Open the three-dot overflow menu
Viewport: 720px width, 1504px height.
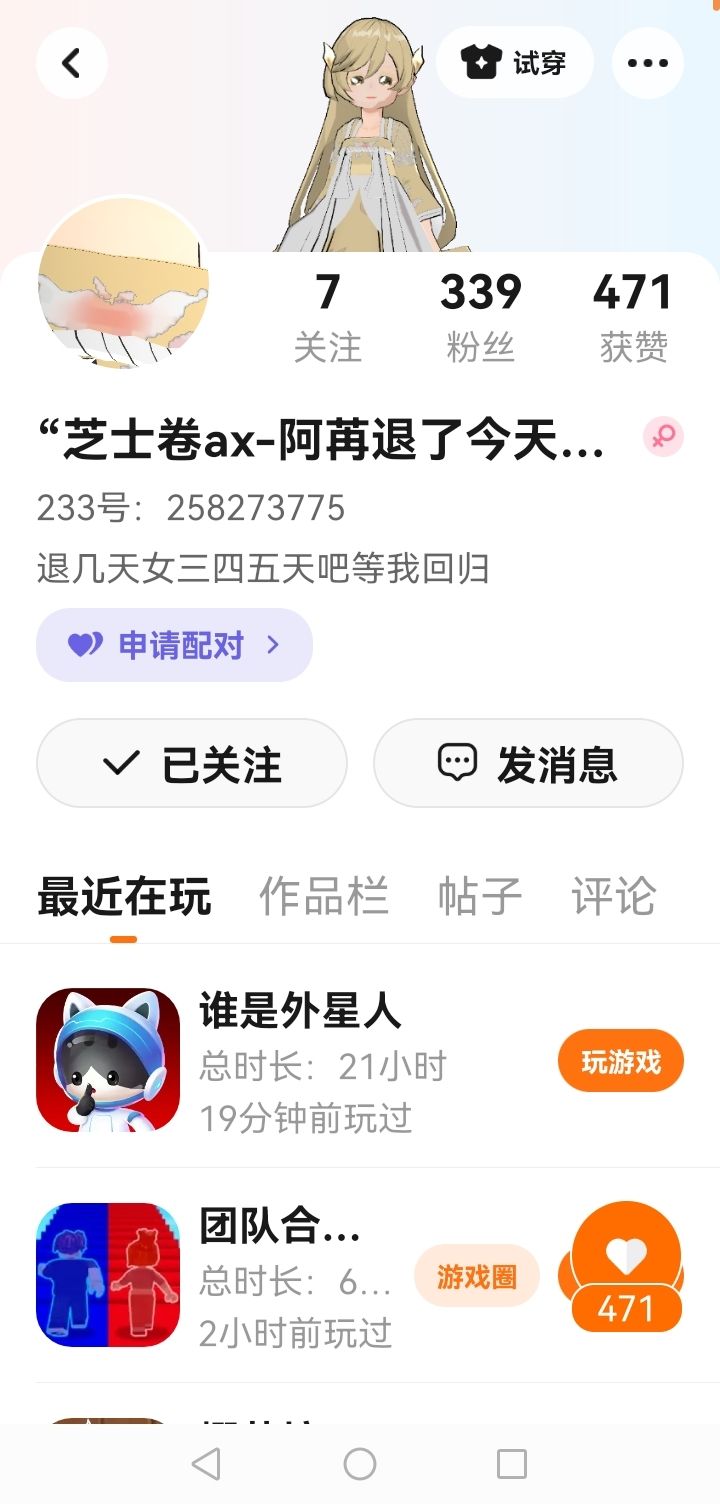[648, 63]
